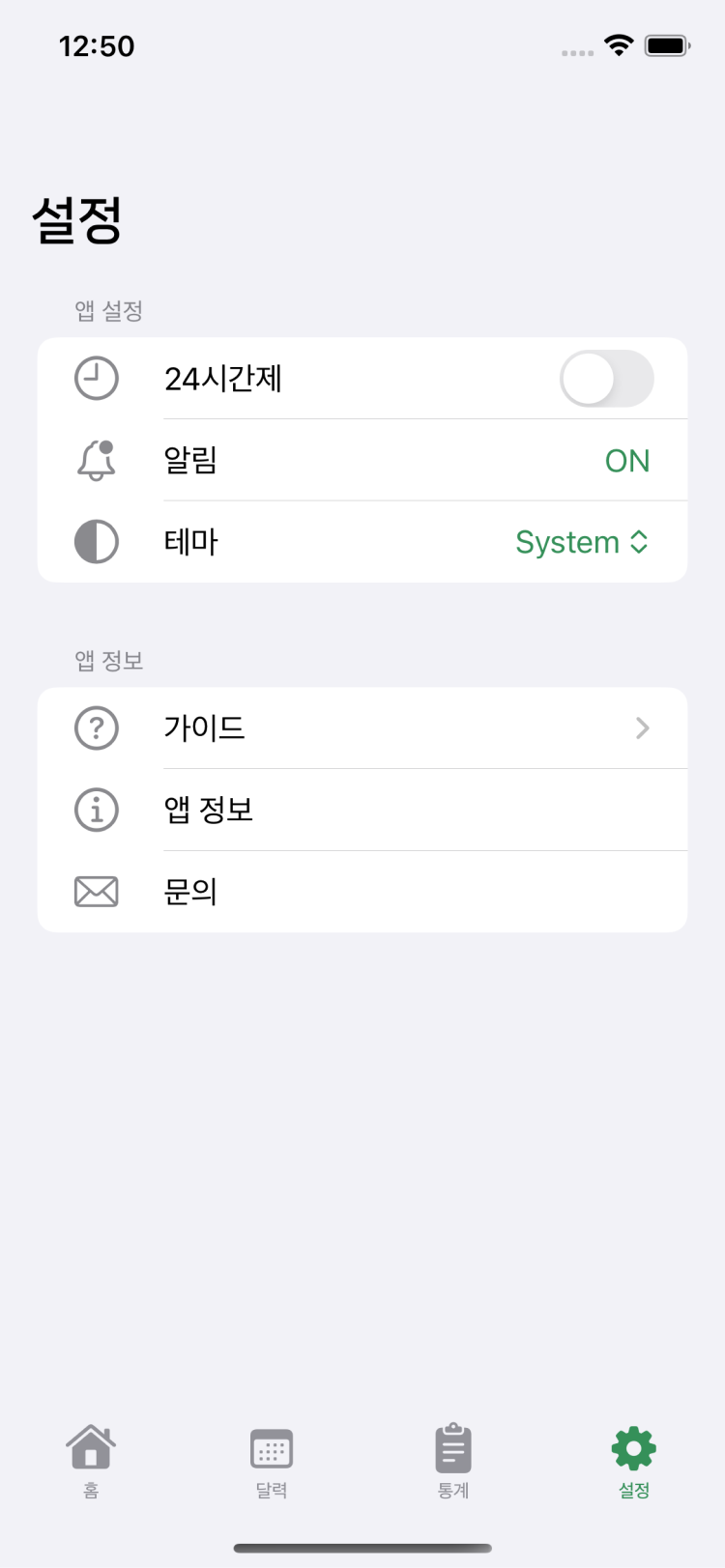
Task: Turn off 알림 by tapping ON
Action: point(627,461)
